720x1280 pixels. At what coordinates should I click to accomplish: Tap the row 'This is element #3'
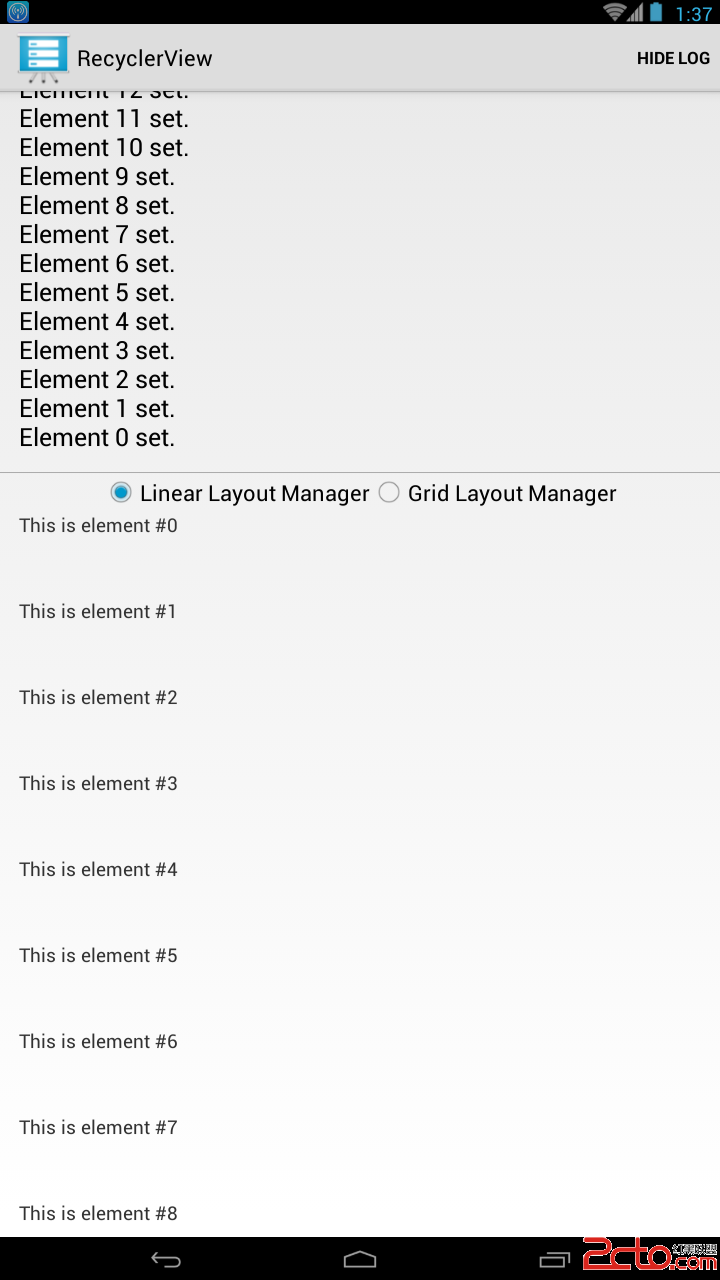(x=98, y=784)
